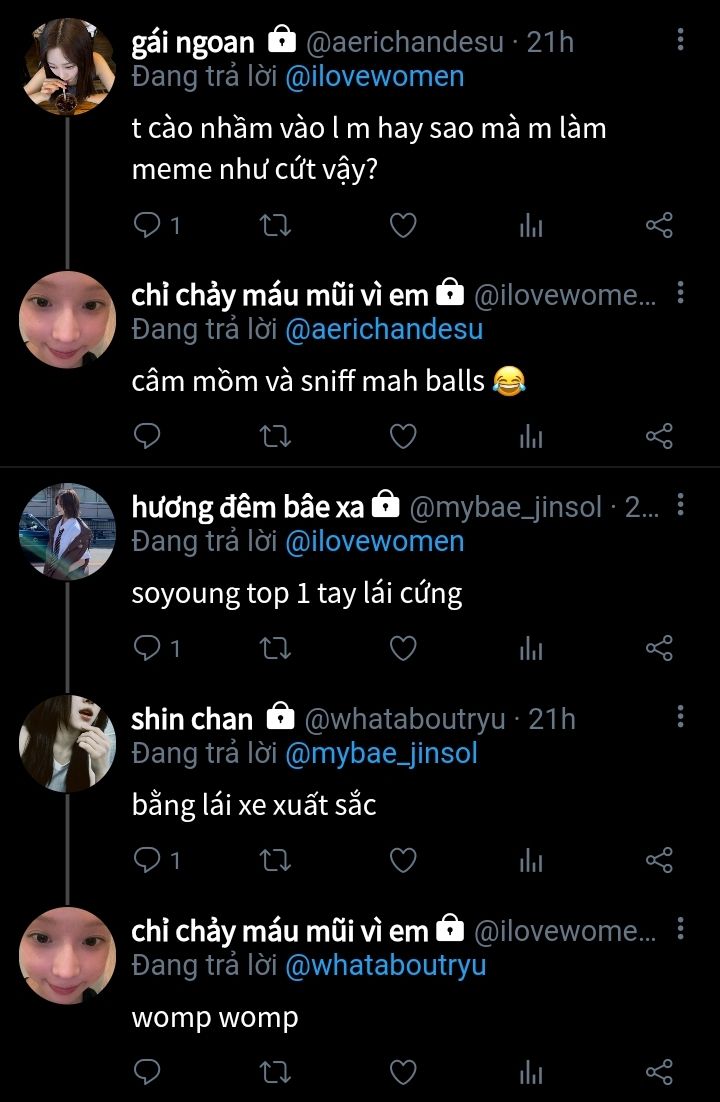Share hương đêm bâe xa's tweet
720x1102 pixels.
[659, 649]
